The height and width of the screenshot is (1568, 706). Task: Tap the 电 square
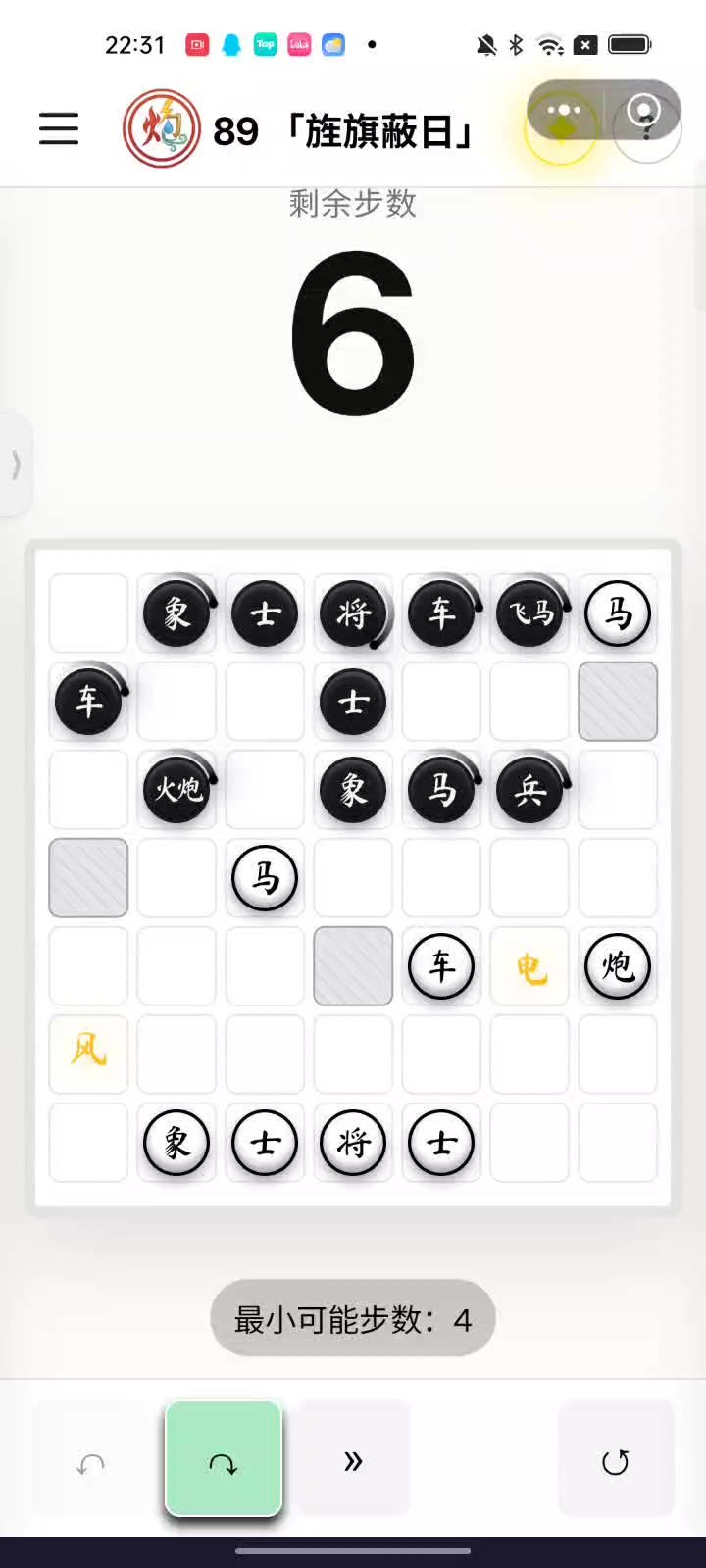coord(530,967)
